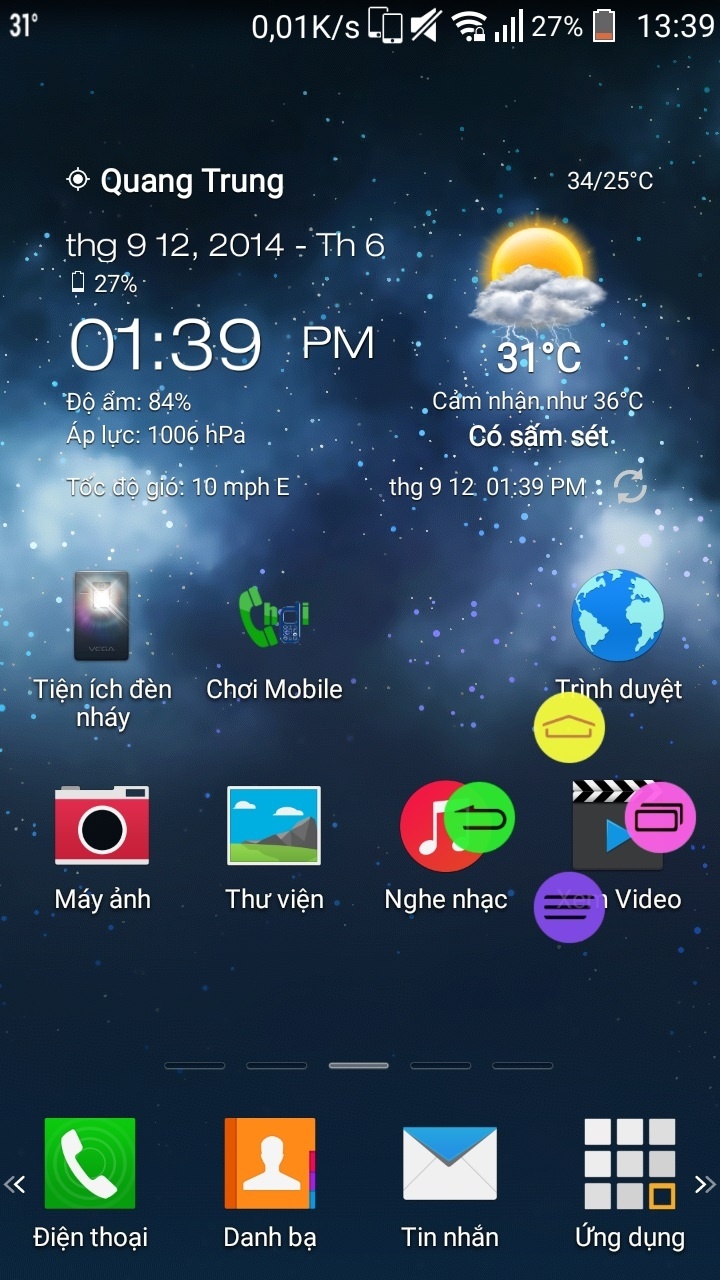Refresh the weather widget
The height and width of the screenshot is (1280, 720).
[x=630, y=487]
